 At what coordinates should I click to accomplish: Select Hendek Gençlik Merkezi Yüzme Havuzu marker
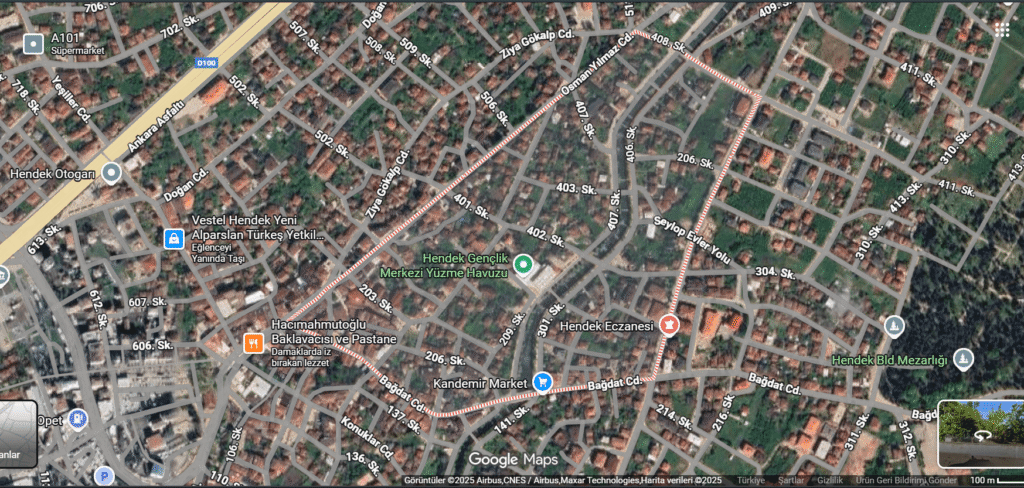click(522, 267)
